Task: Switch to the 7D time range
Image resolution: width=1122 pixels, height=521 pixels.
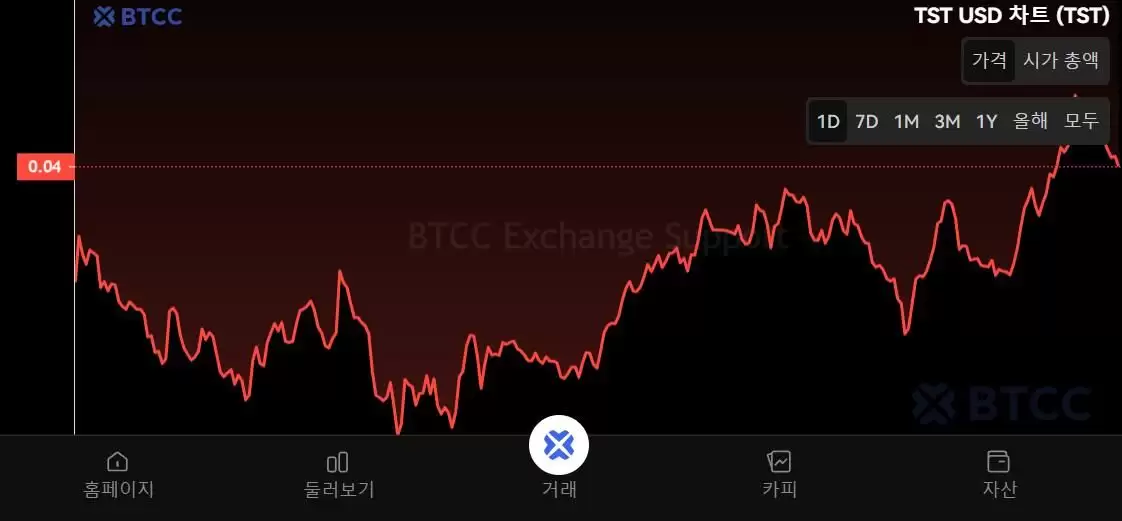Action: click(866, 122)
